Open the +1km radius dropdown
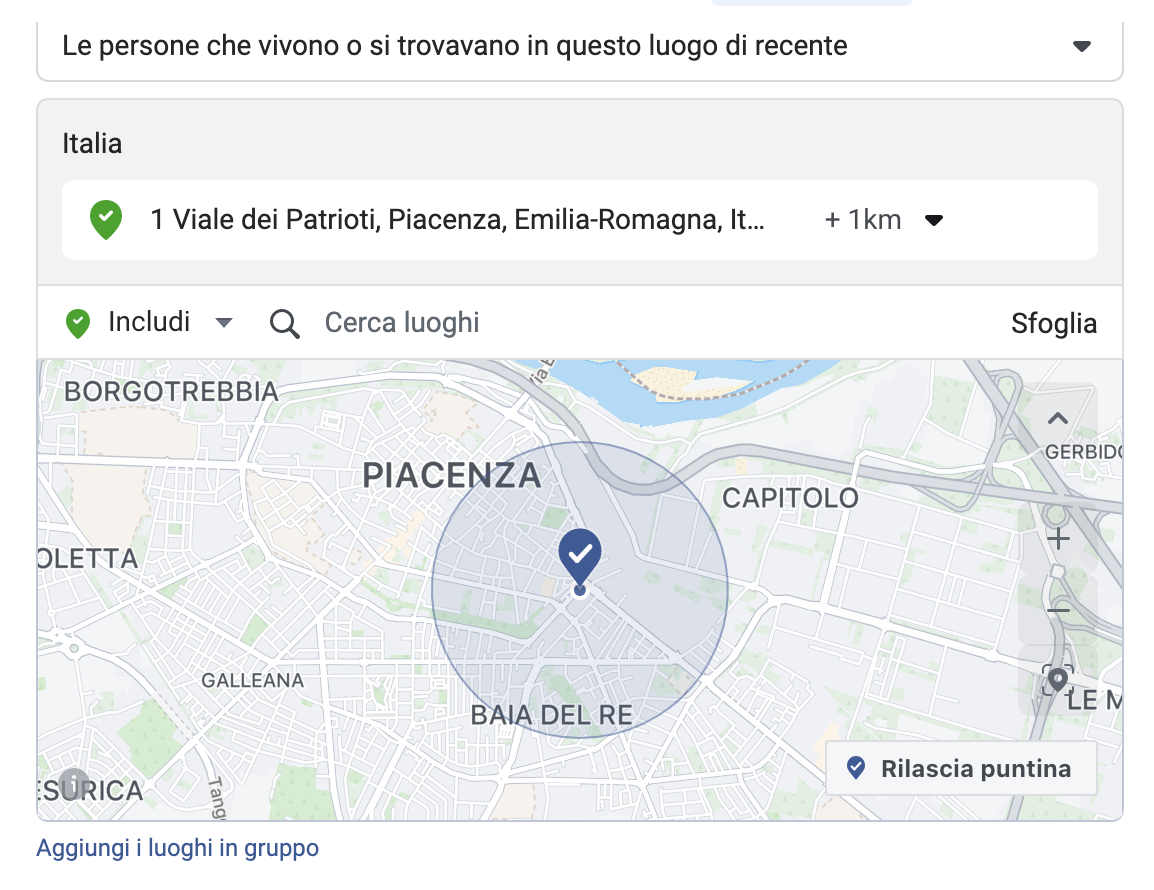 pos(883,220)
